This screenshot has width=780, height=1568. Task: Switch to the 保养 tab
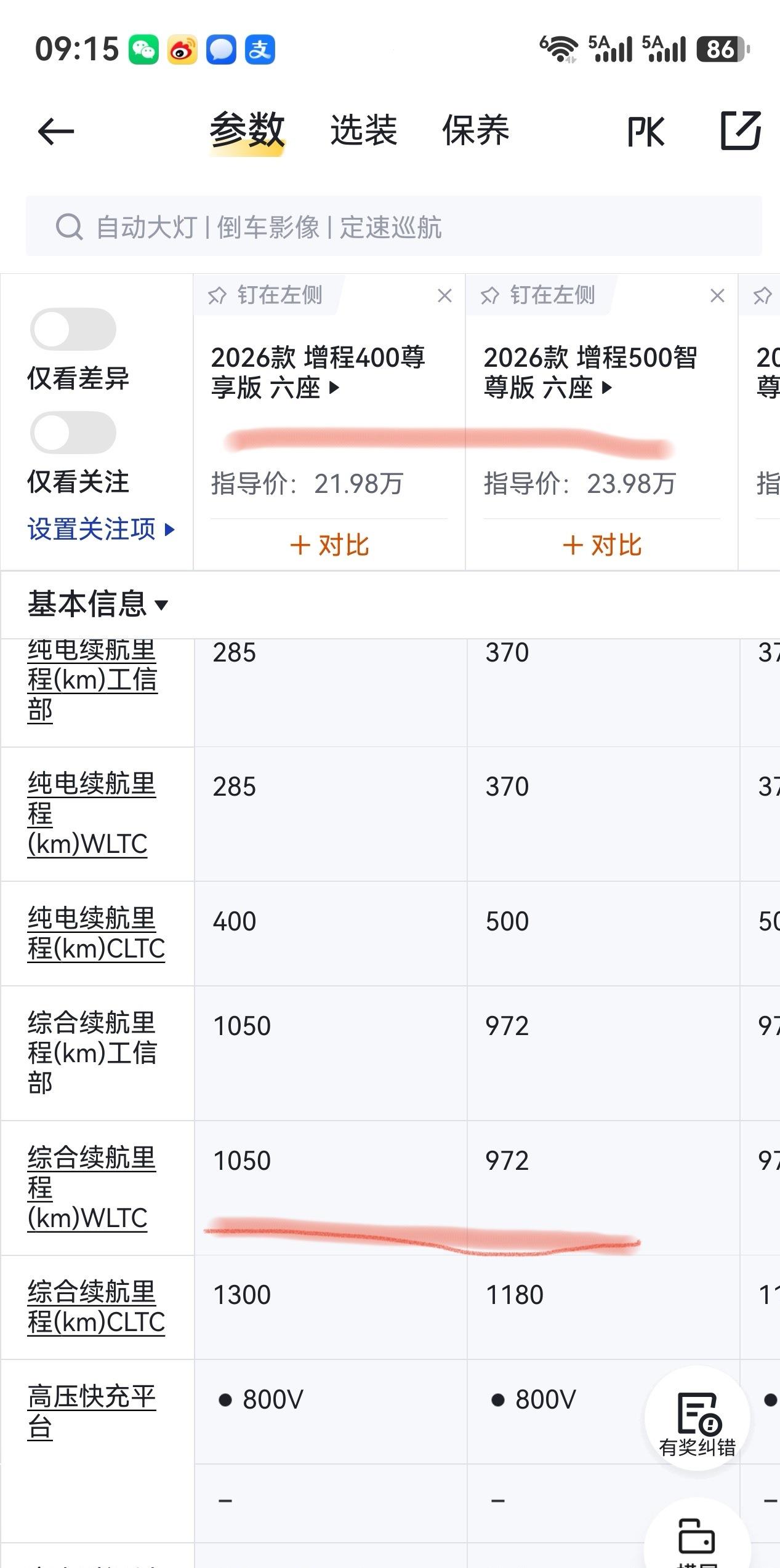[x=475, y=130]
